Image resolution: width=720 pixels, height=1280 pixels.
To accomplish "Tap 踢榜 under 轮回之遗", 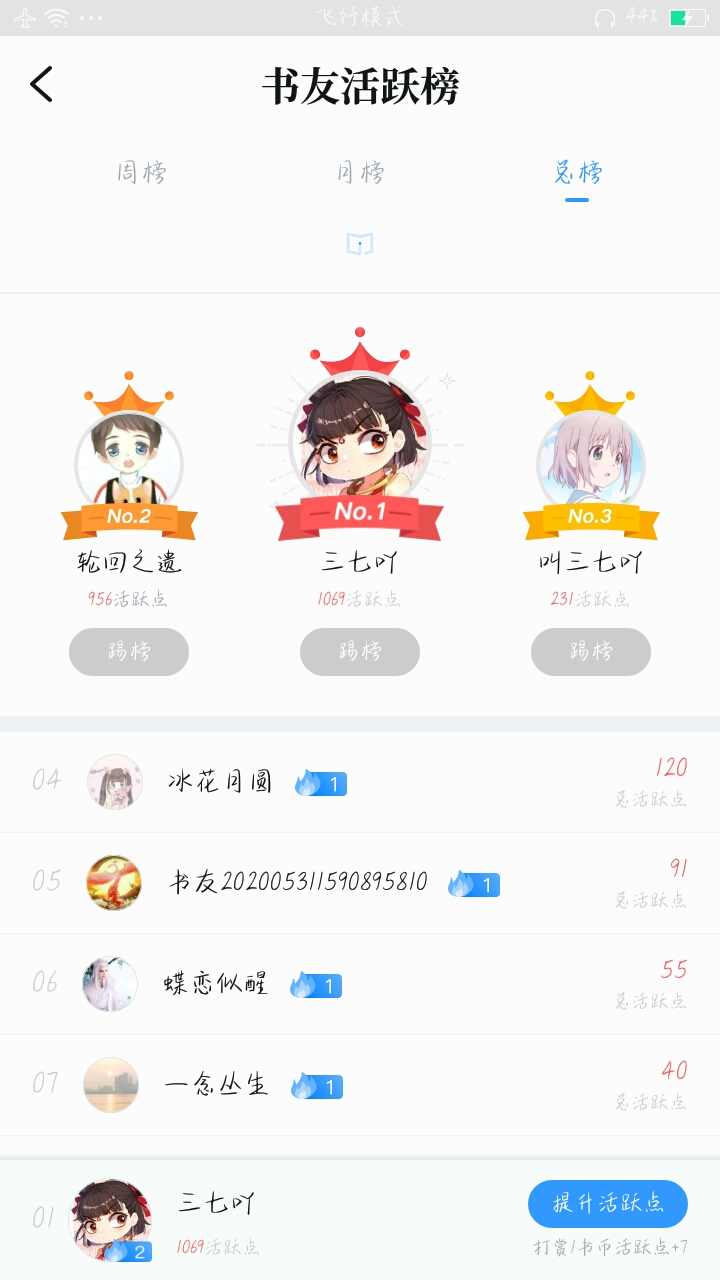I will [129, 652].
